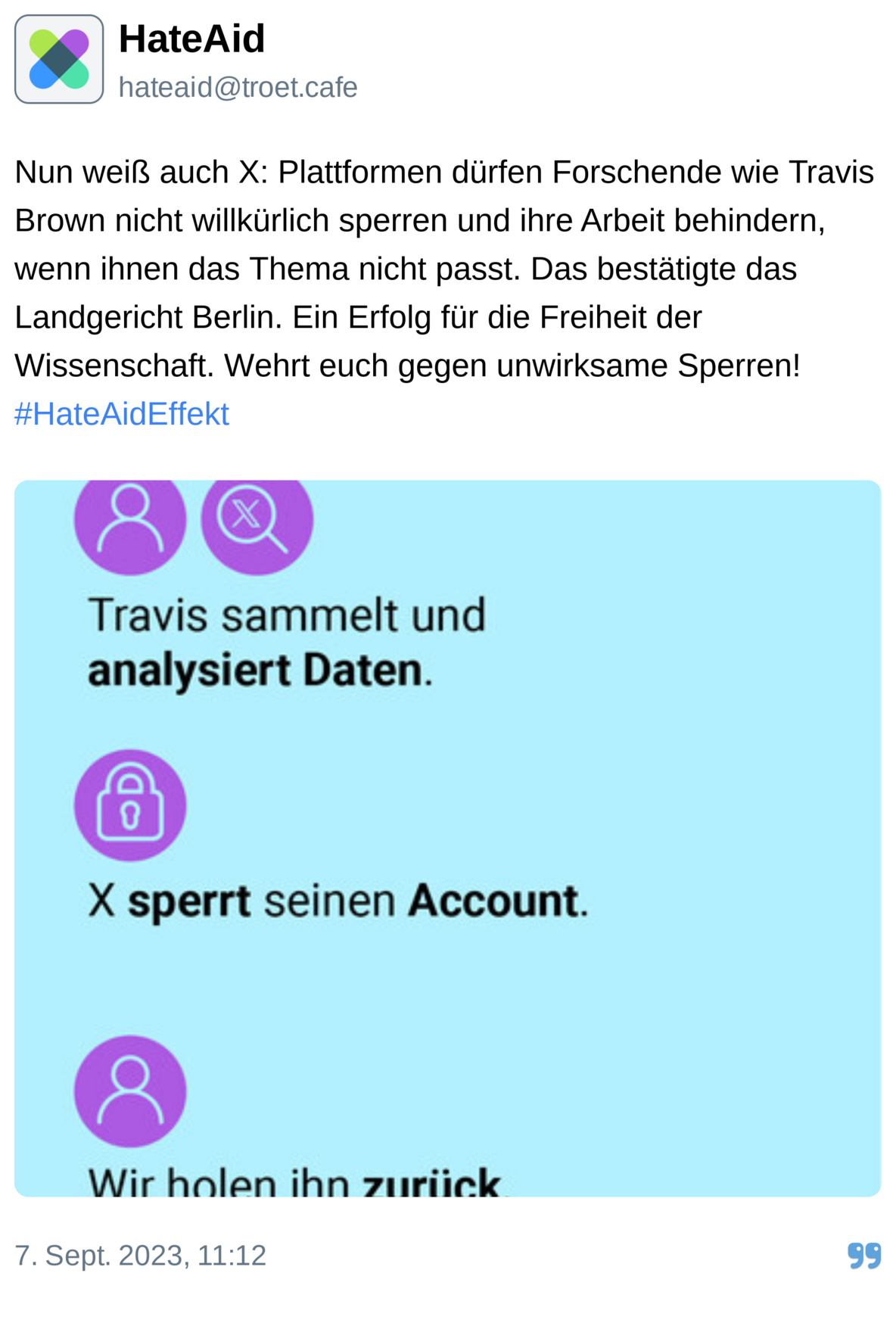This screenshot has width=896, height=1326.
Task: Open the HateAid profile avatar
Action: point(59,59)
